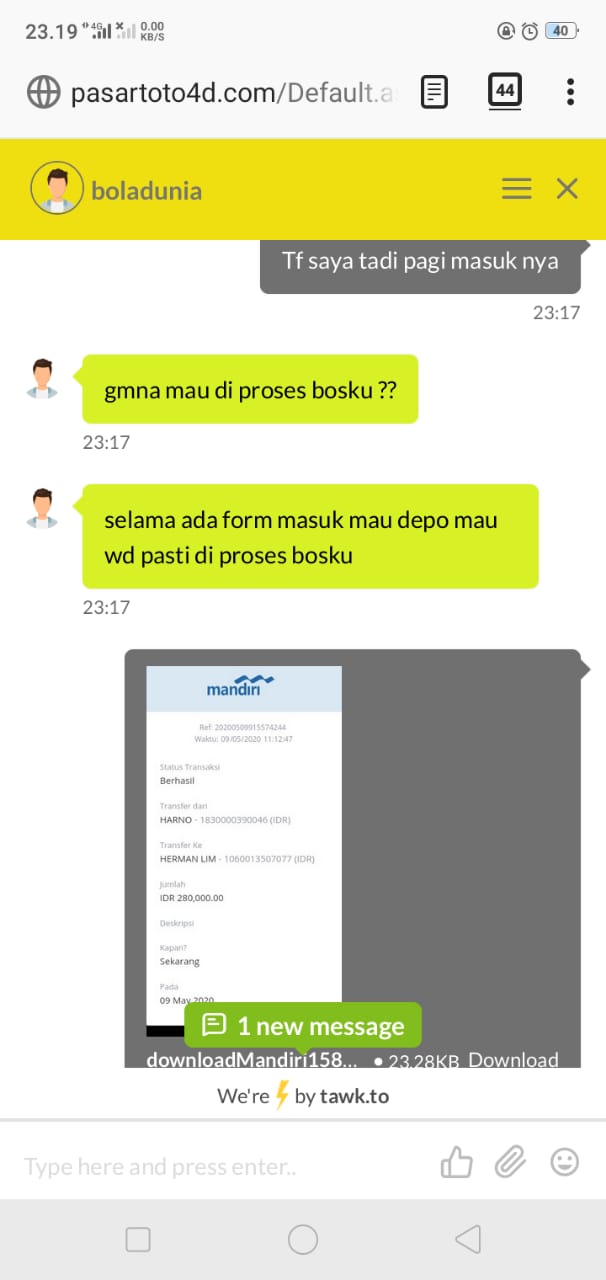Viewport: 606px width, 1280px height.
Task: Go back using system navigation
Action: pyautogui.click(x=467, y=1240)
